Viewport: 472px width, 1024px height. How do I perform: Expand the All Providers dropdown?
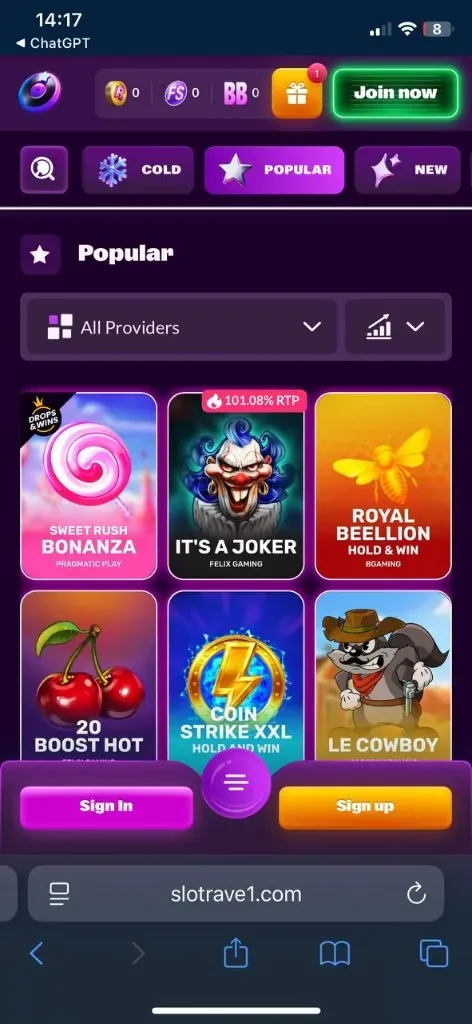click(x=182, y=327)
